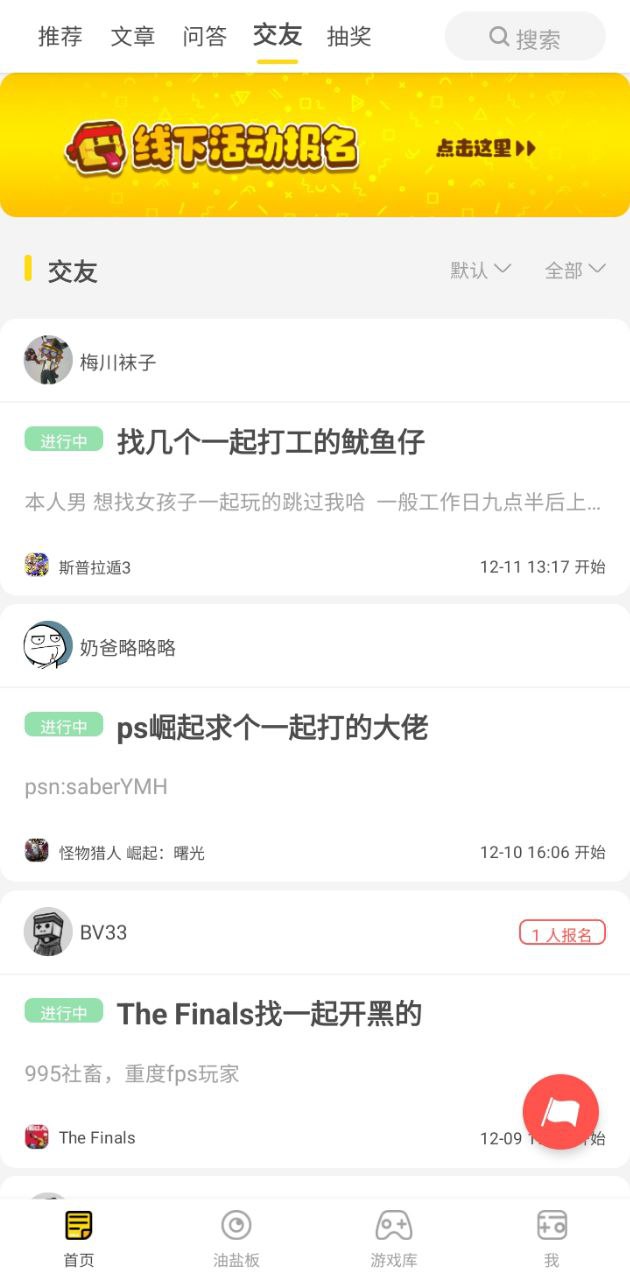The image size is (630, 1280).
Task: Open the post 找几个一起打工的鱿鱼仔
Action: [x=271, y=441]
